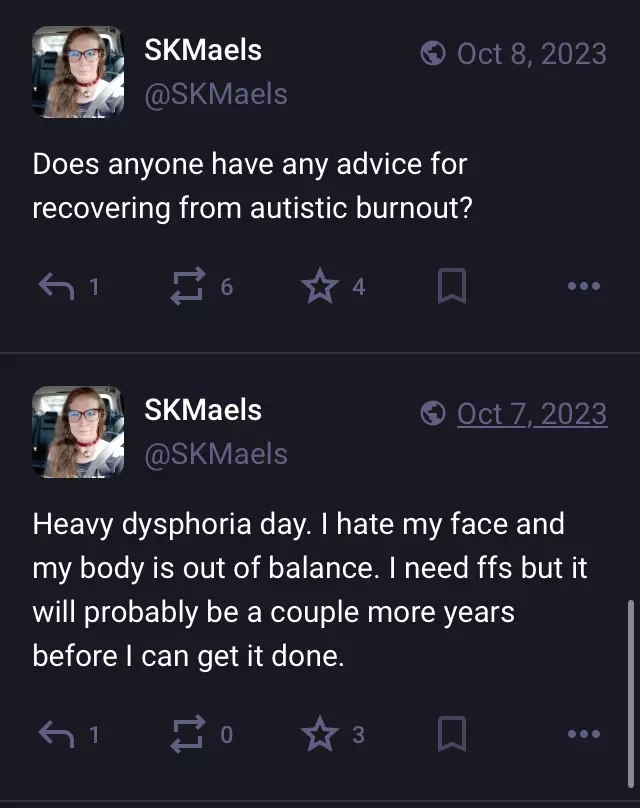
Task: Open the Oct 8, 2023 post timestamp
Action: click(531, 53)
